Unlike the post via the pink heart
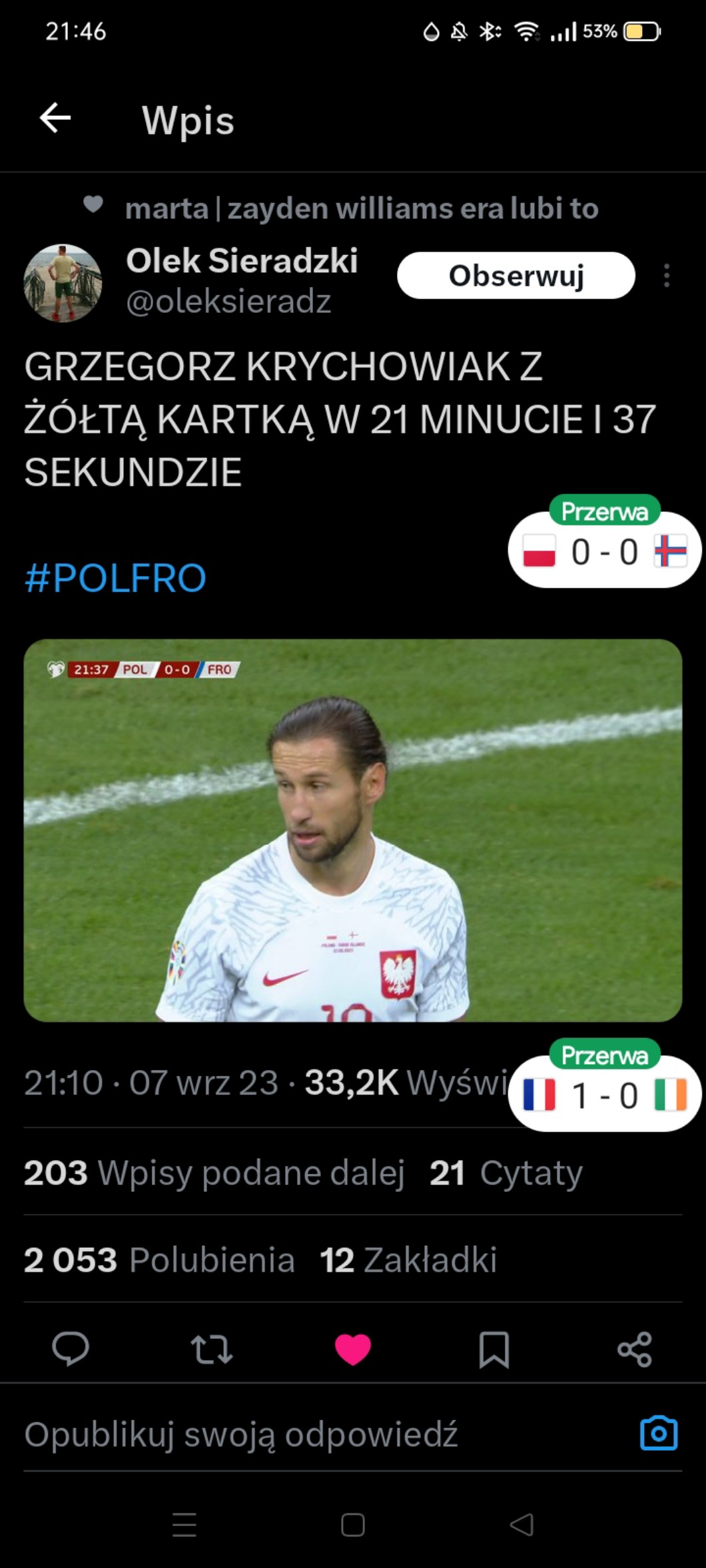This screenshot has width=706, height=1568. coord(352,1349)
